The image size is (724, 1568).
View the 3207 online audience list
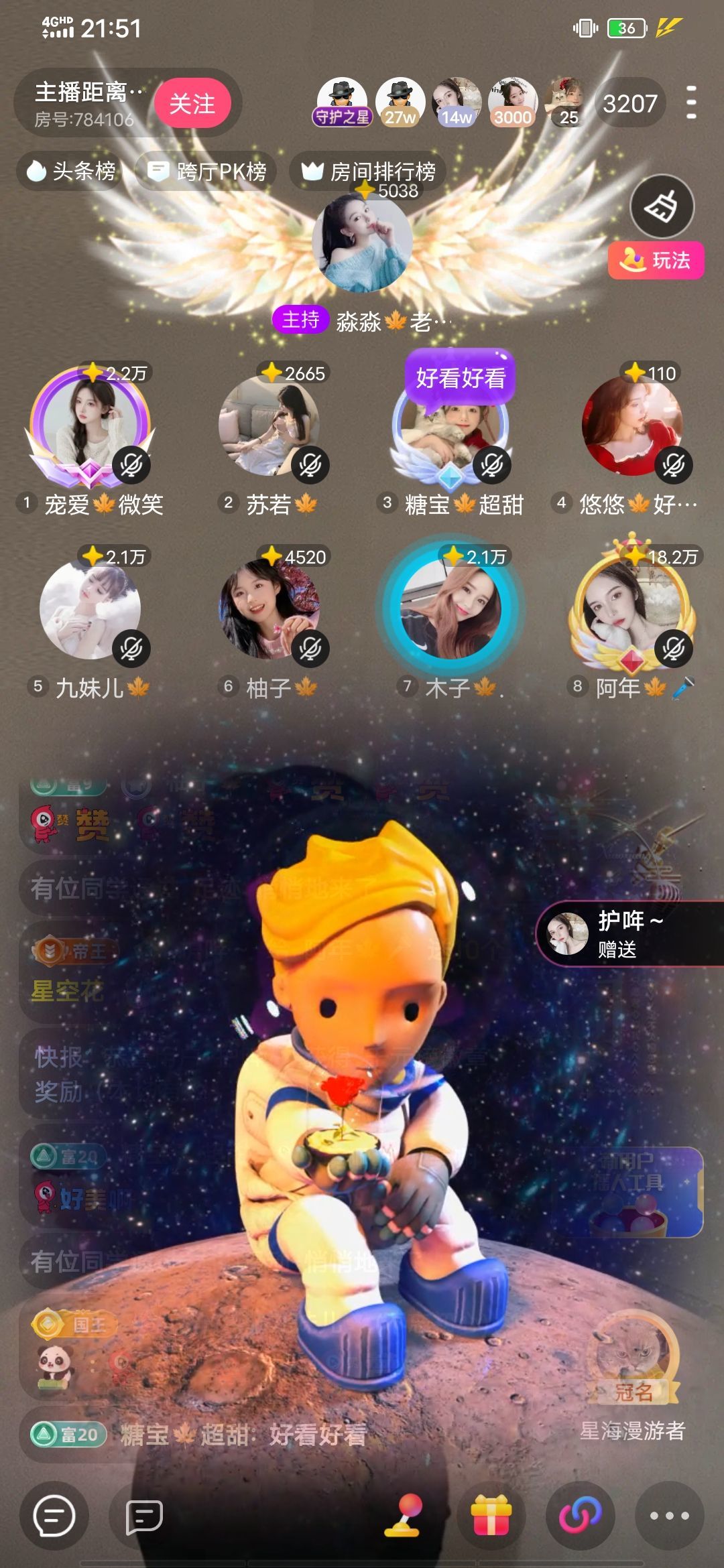[x=629, y=103]
